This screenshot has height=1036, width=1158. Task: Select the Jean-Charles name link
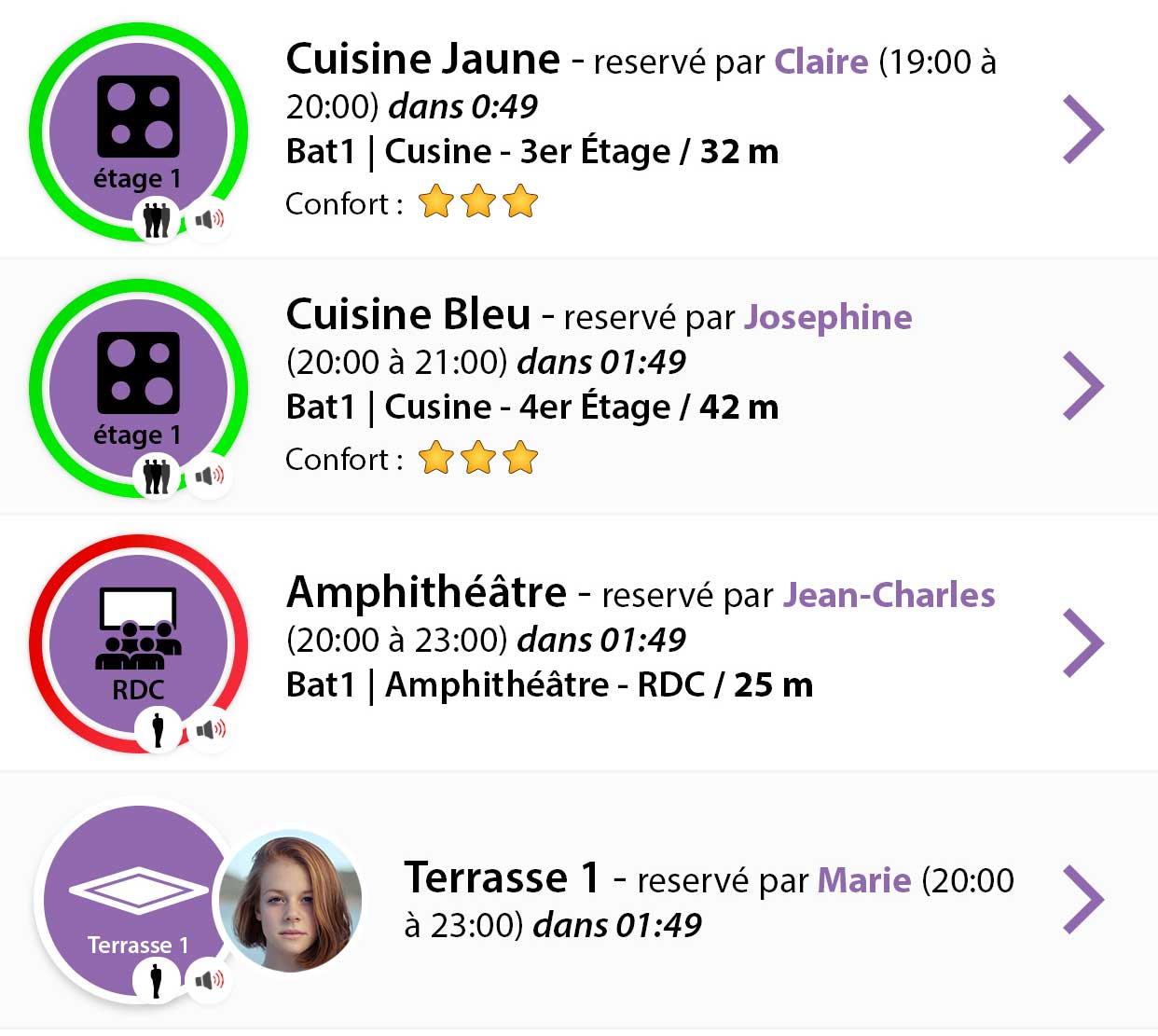pos(889,595)
